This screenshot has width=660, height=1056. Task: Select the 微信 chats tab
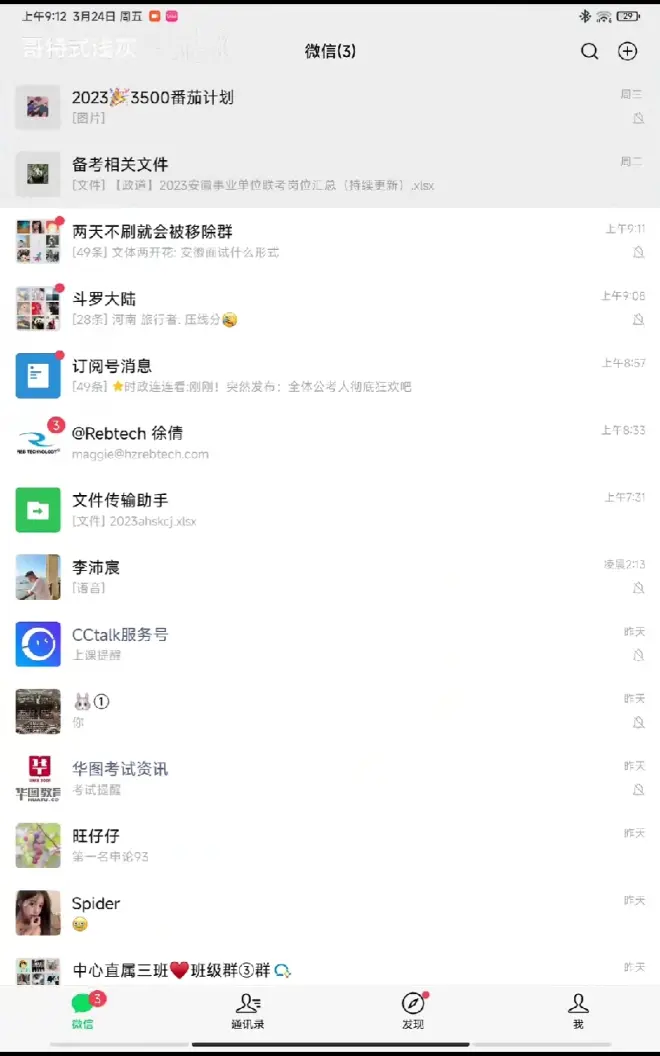coord(83,1010)
